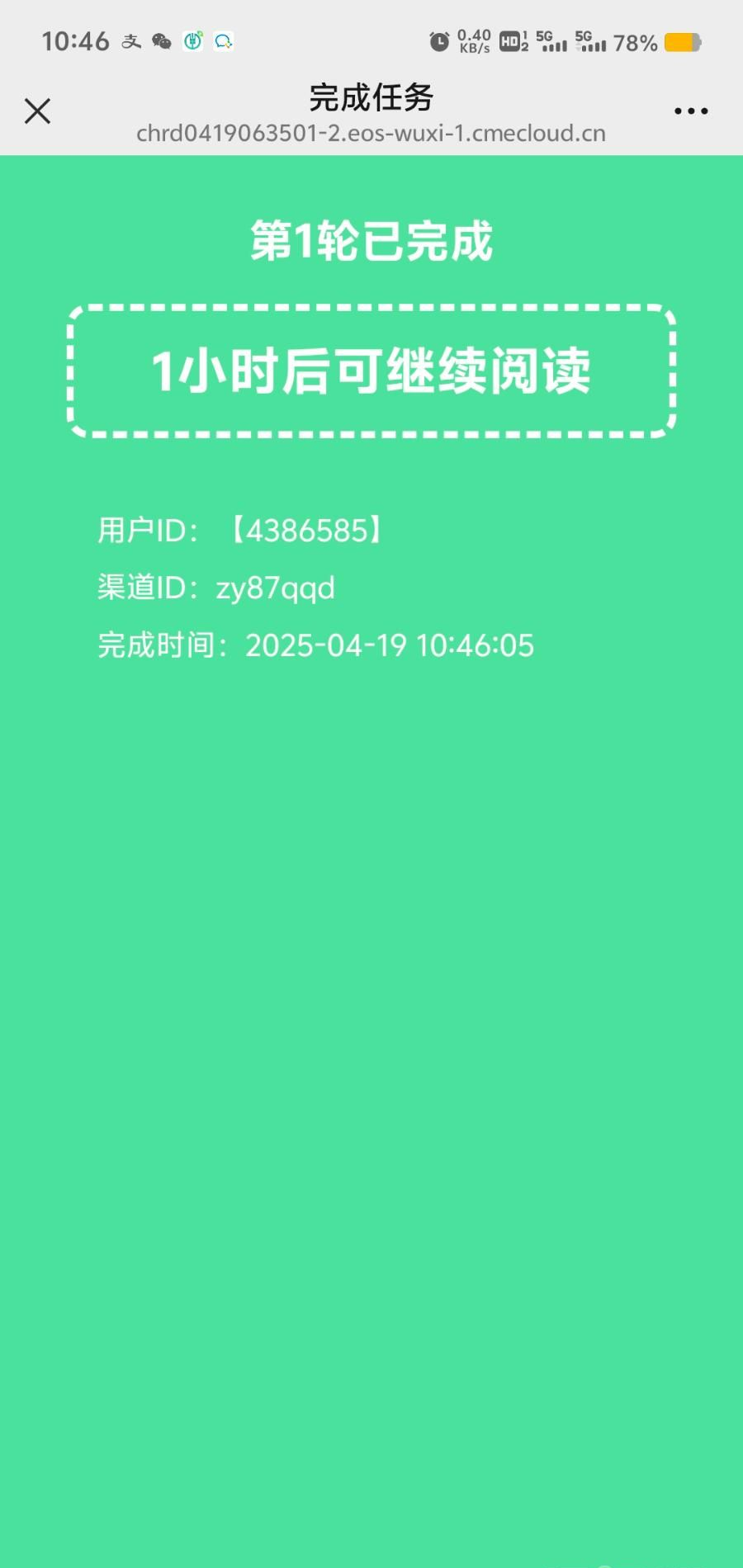Viewport: 743px width, 1568px height.
Task: Open the three-dot overflow menu
Action: [x=691, y=111]
